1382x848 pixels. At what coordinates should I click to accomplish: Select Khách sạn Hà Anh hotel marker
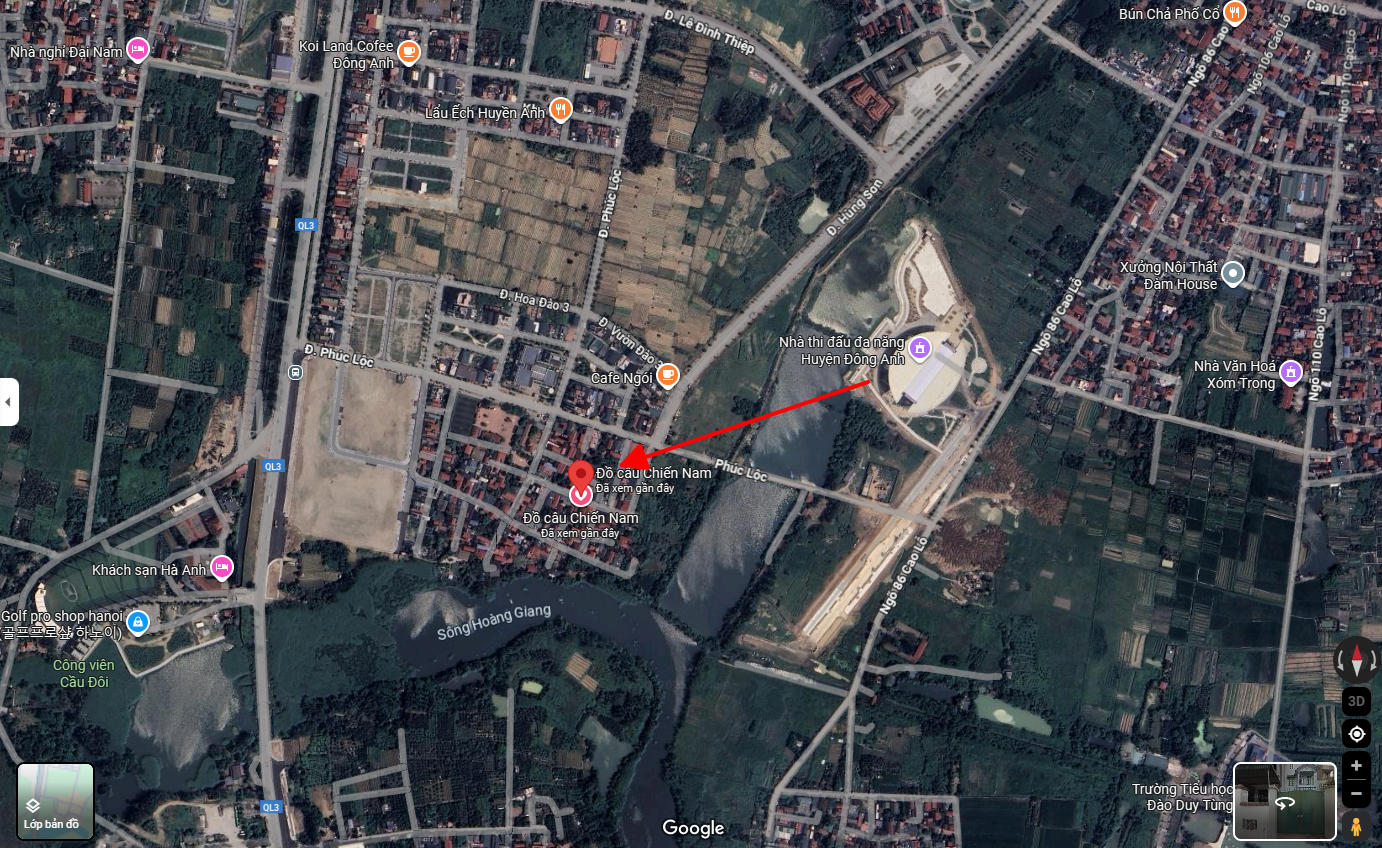click(221, 568)
